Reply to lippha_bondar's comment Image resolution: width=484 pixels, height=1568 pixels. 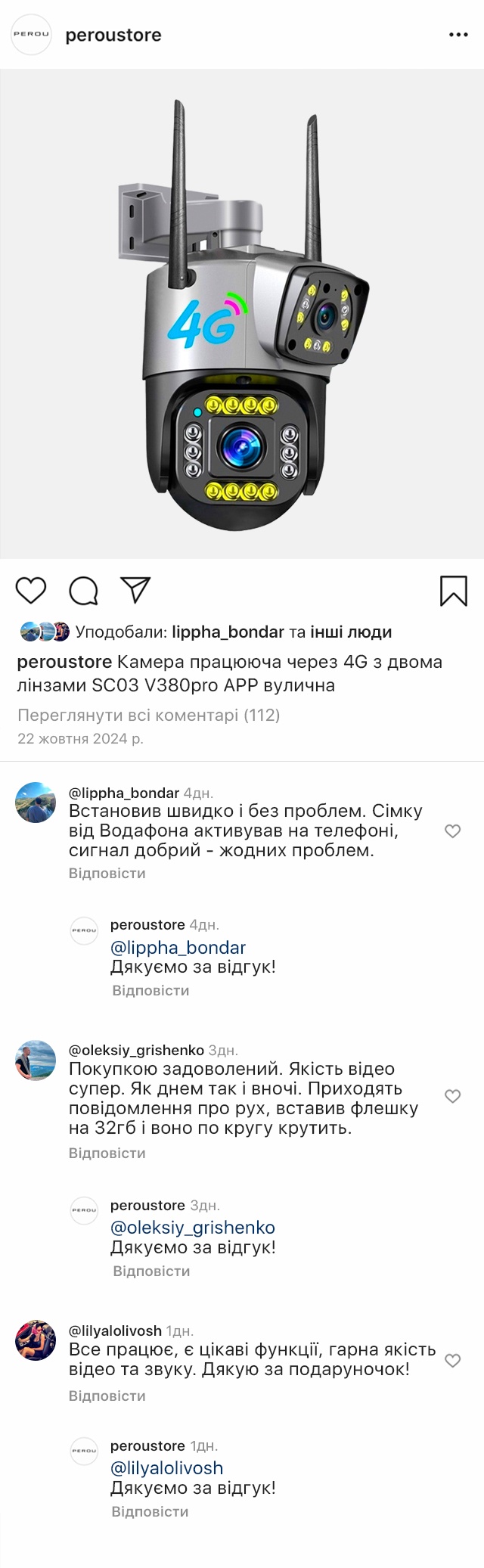tap(107, 873)
